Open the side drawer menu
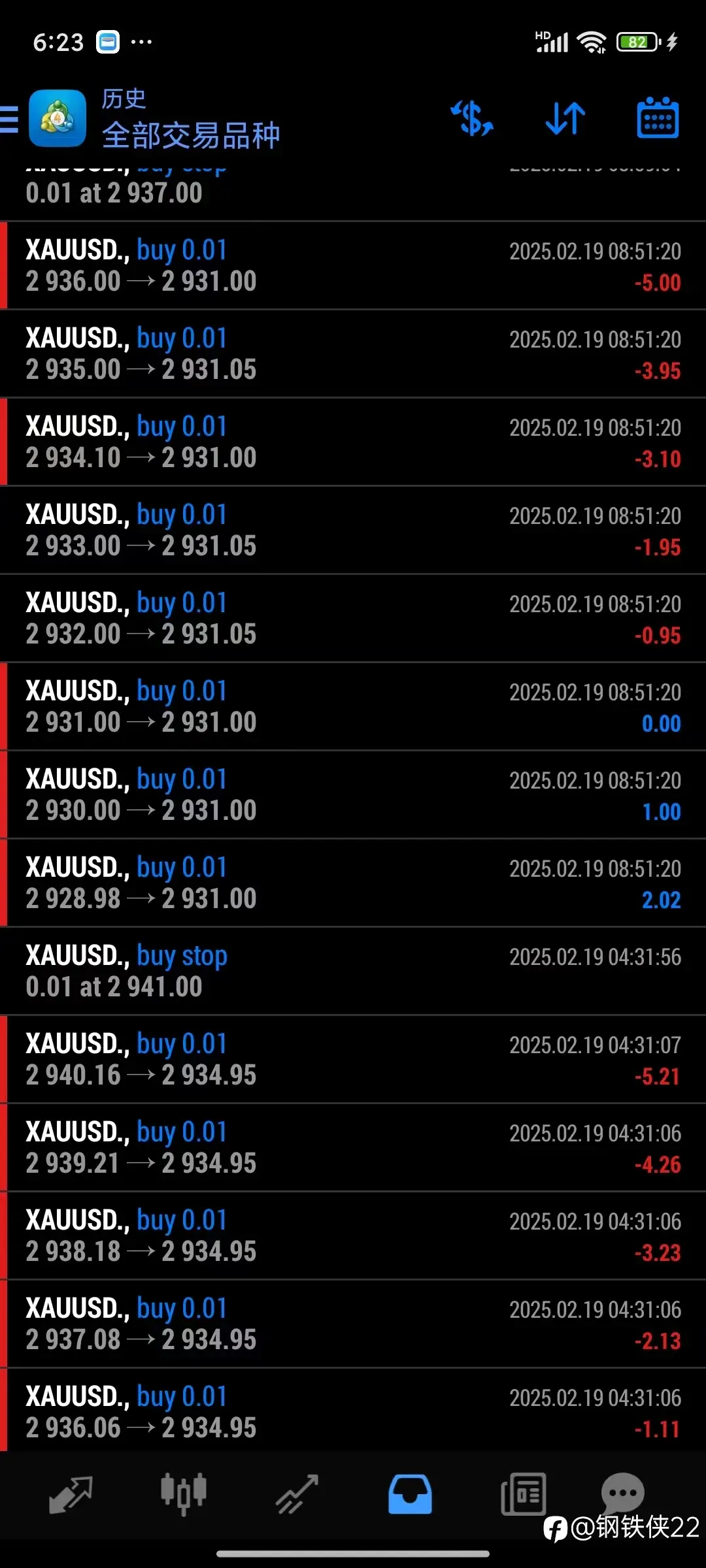 pyautogui.click(x=9, y=120)
